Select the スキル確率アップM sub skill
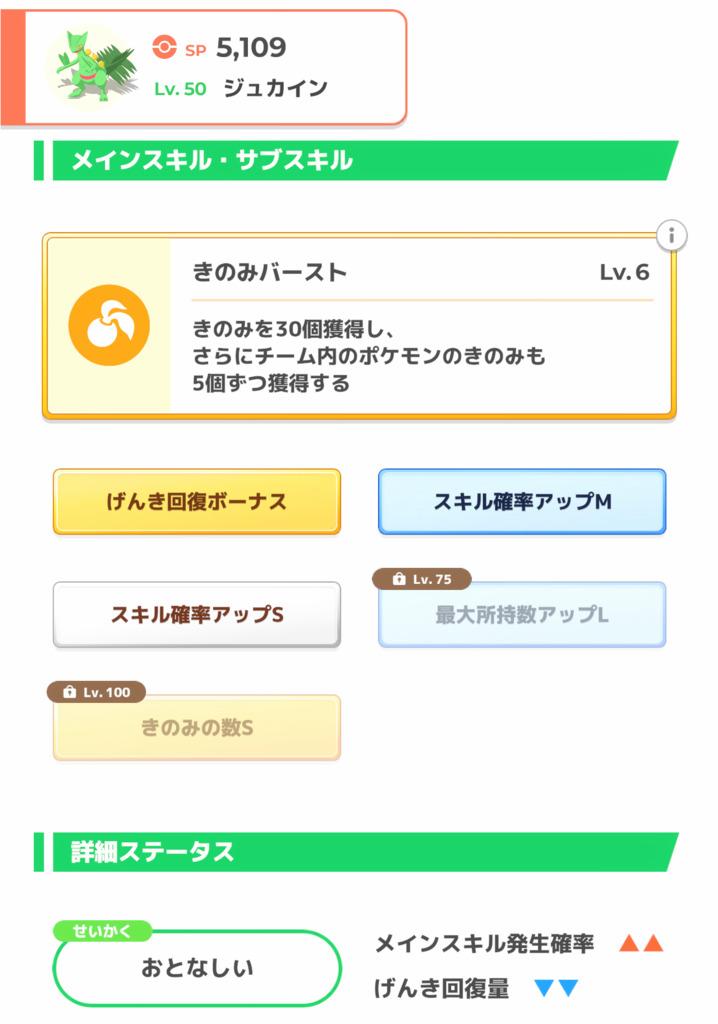Image resolution: width=718 pixels, height=1024 pixels. click(521, 501)
